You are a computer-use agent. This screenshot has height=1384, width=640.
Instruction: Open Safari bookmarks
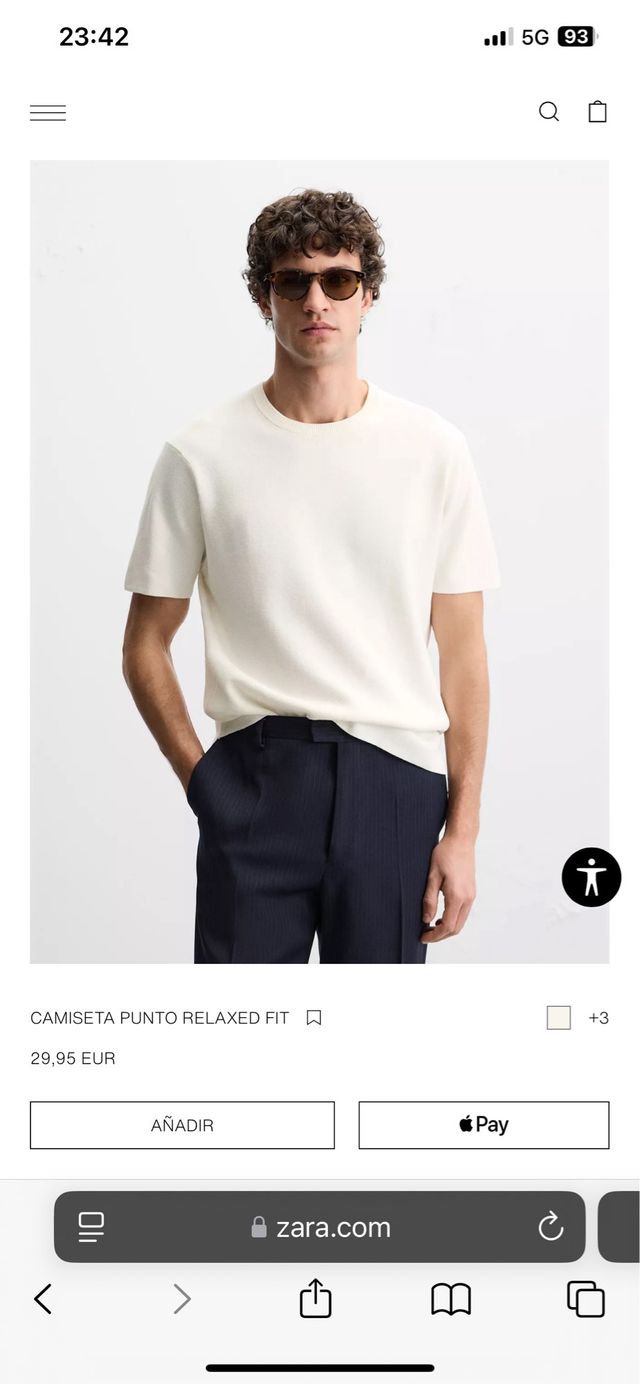pyautogui.click(x=451, y=1299)
